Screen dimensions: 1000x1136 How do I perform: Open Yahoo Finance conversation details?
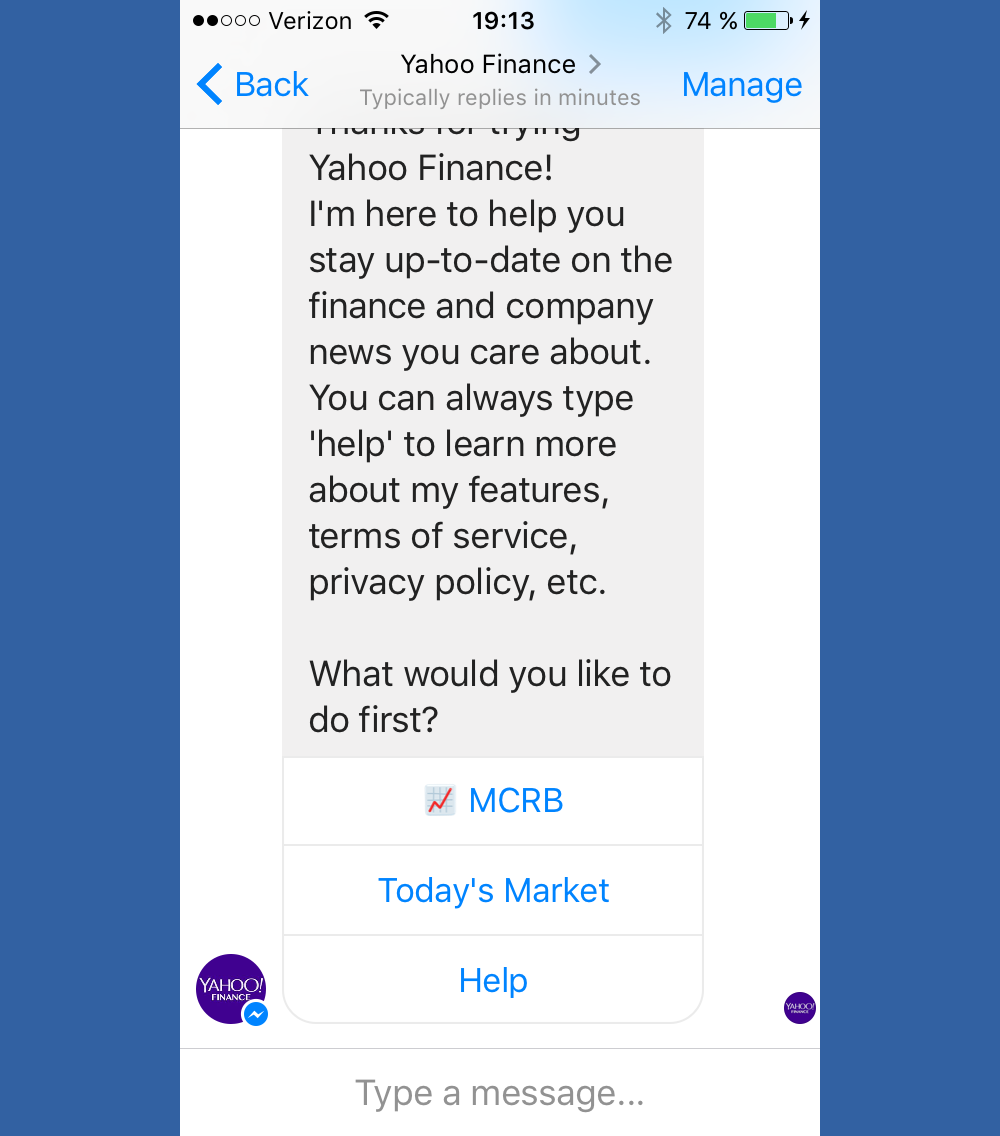[500, 66]
